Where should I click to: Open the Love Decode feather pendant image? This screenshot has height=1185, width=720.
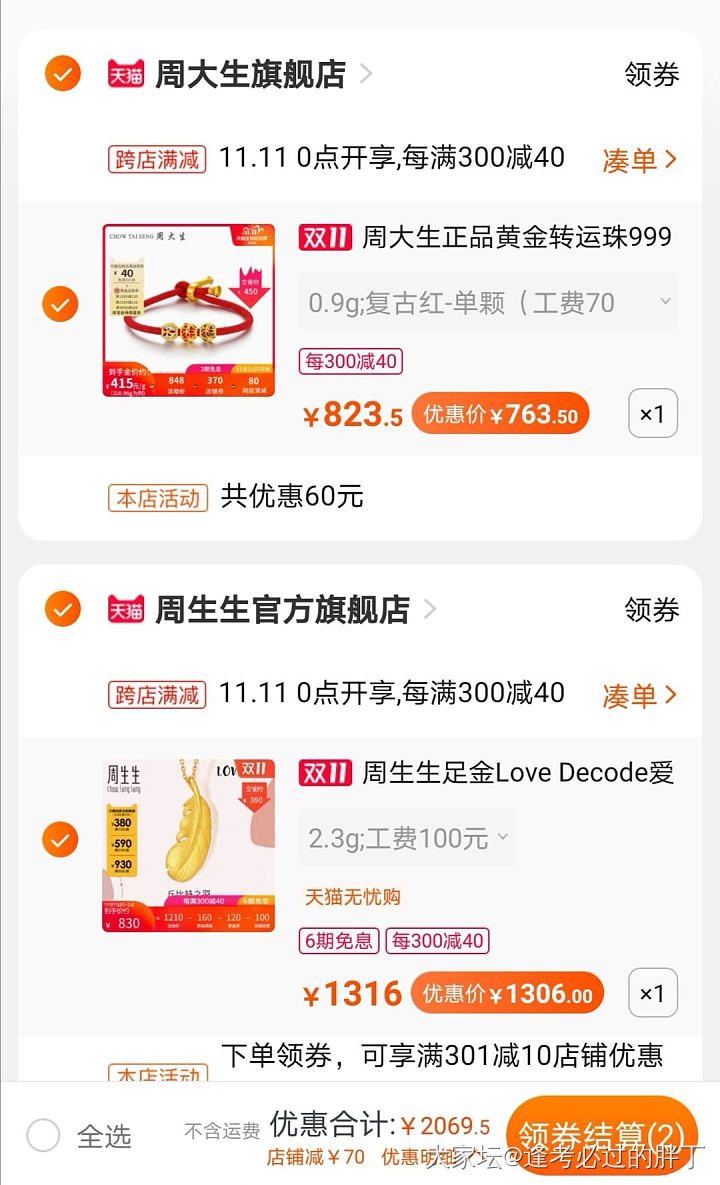click(188, 845)
